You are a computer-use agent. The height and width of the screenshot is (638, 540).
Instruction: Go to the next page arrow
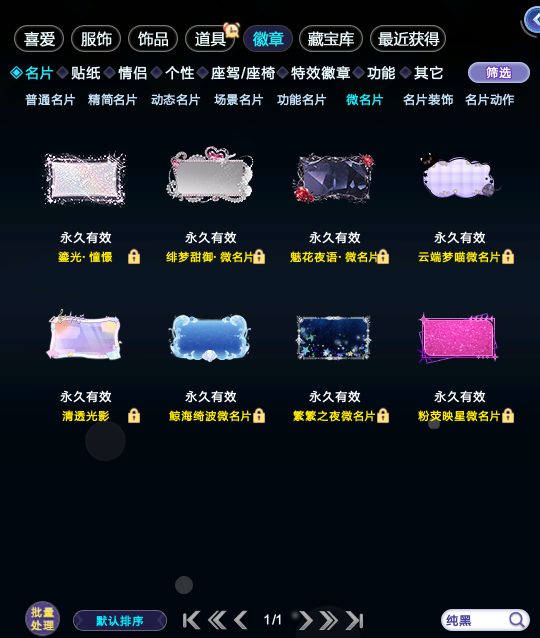(x=306, y=620)
